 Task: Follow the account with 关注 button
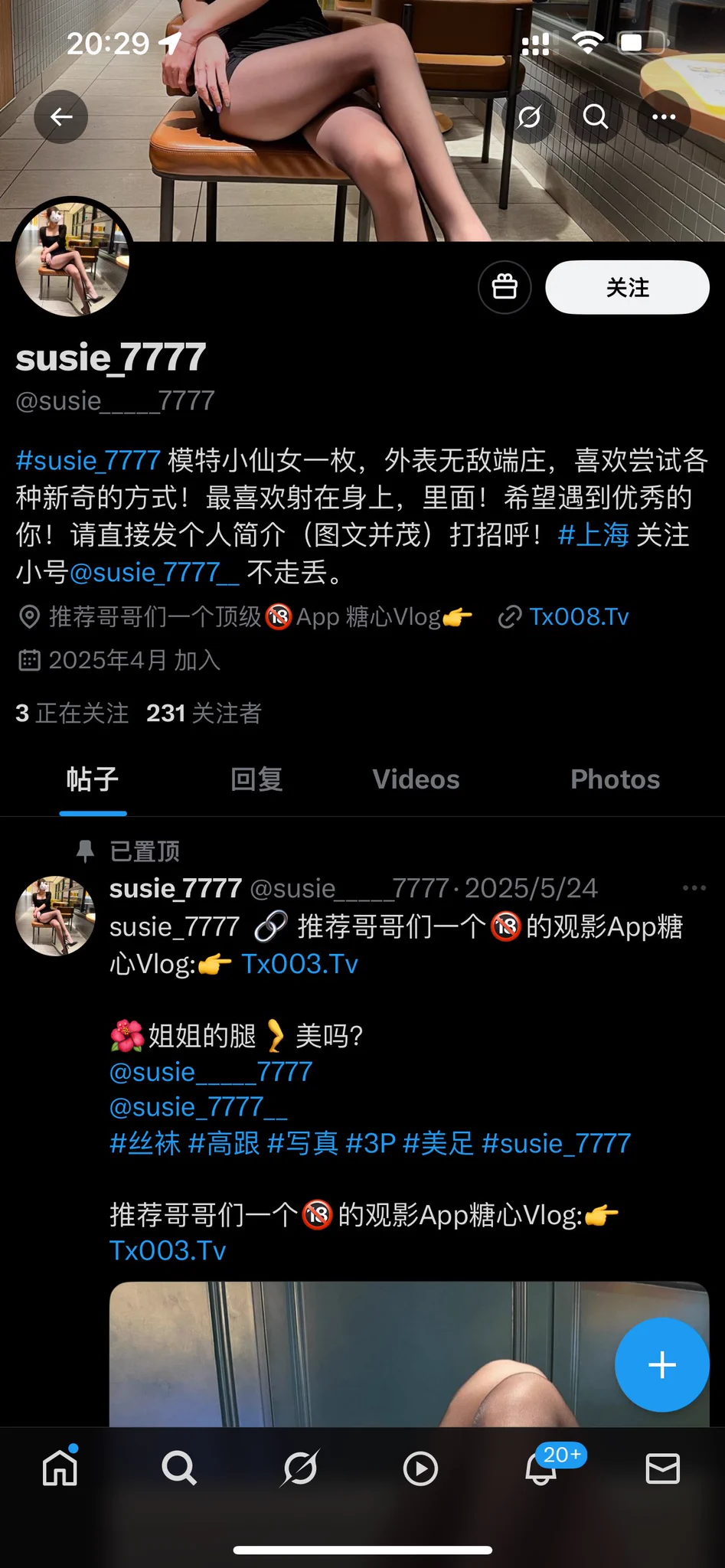pyautogui.click(x=627, y=287)
